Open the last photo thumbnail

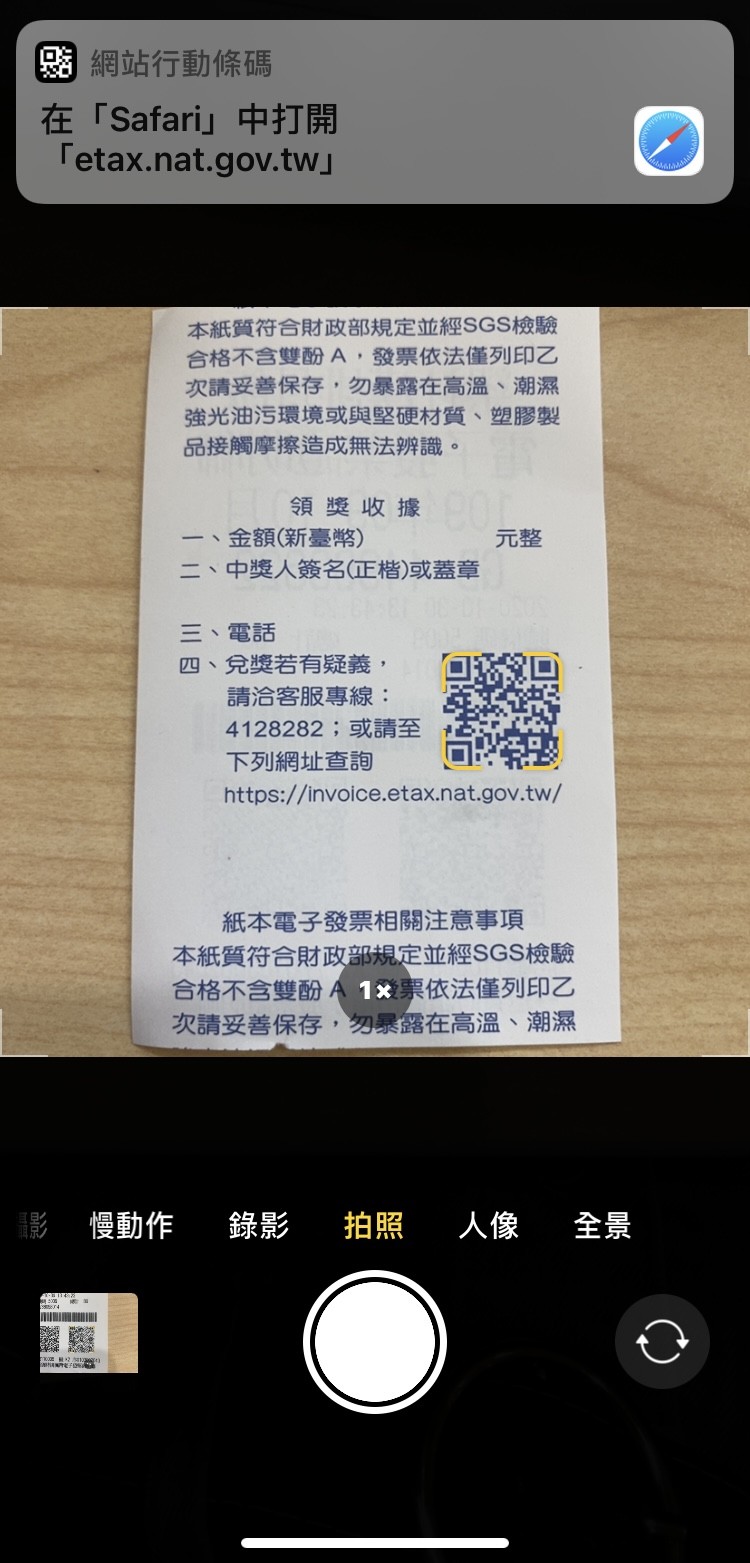(89, 1332)
